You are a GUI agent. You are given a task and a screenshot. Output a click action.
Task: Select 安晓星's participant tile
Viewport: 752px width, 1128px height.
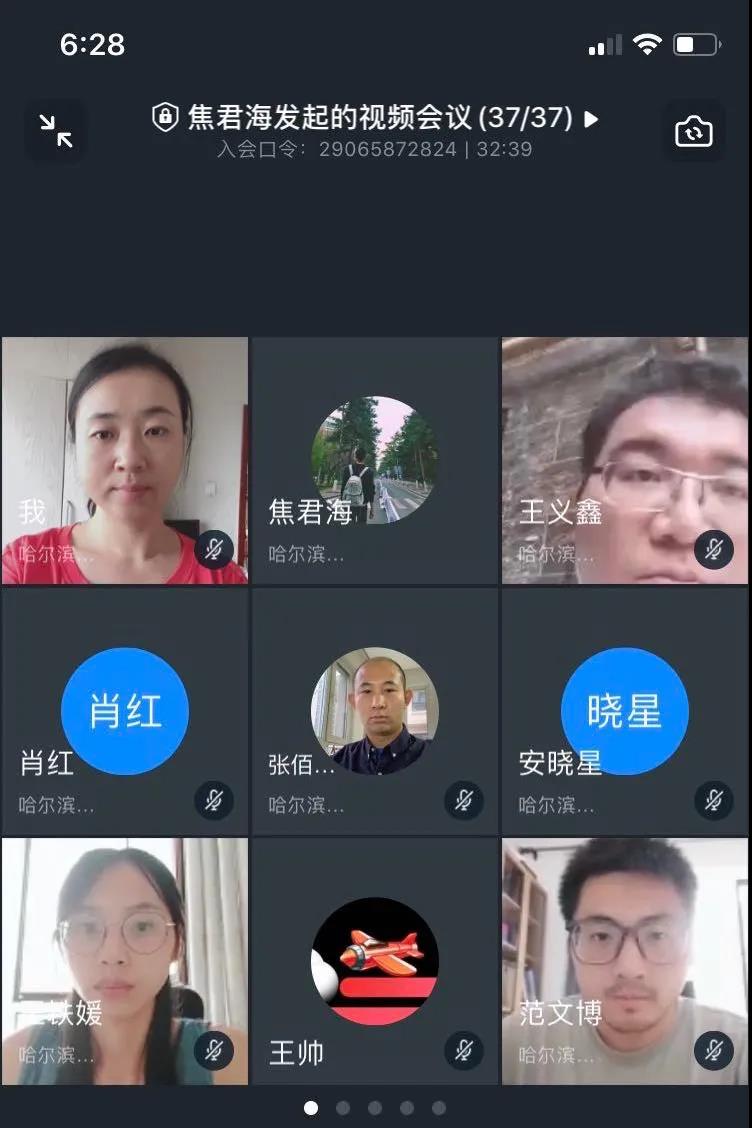625,711
